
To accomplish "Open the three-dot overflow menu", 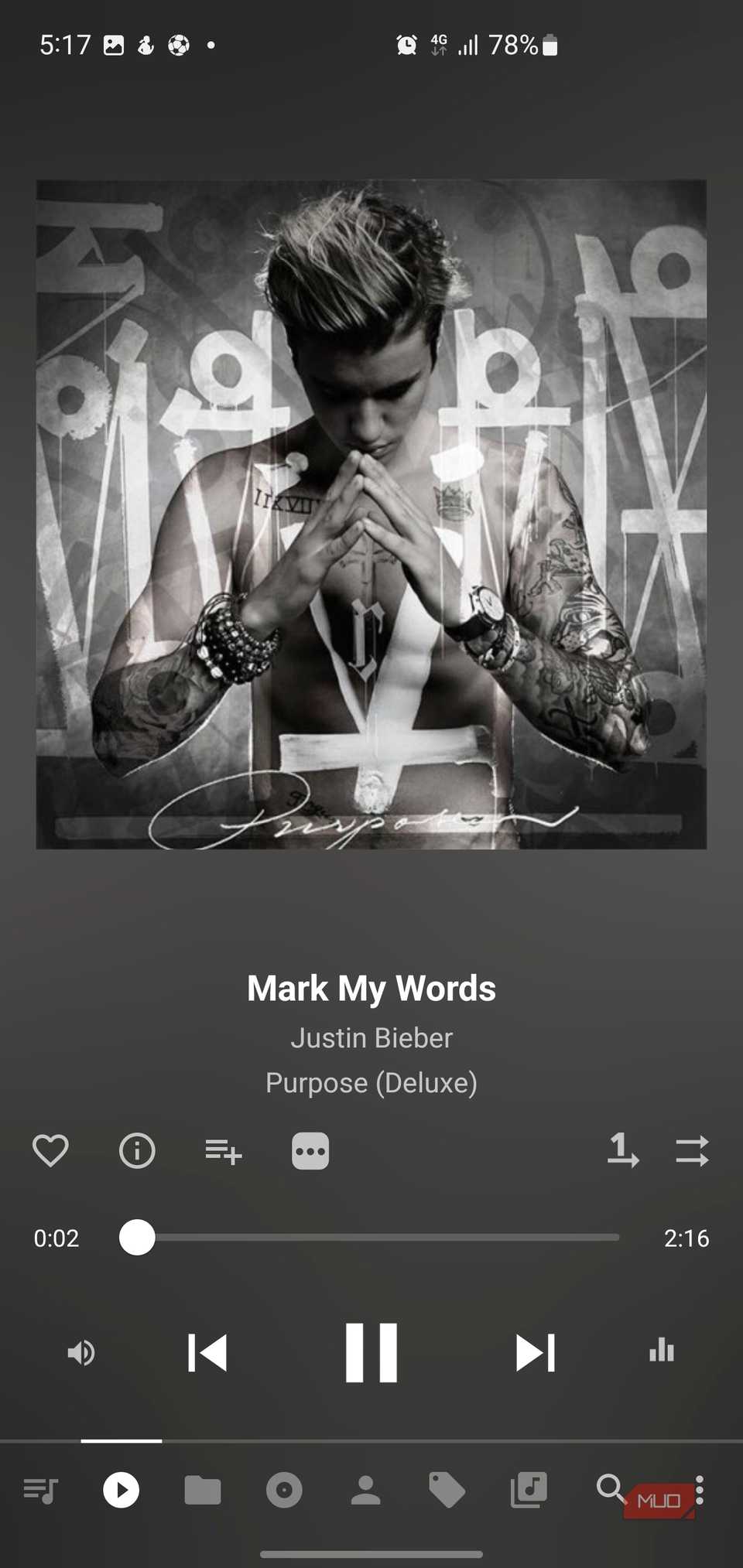I will tap(699, 1491).
